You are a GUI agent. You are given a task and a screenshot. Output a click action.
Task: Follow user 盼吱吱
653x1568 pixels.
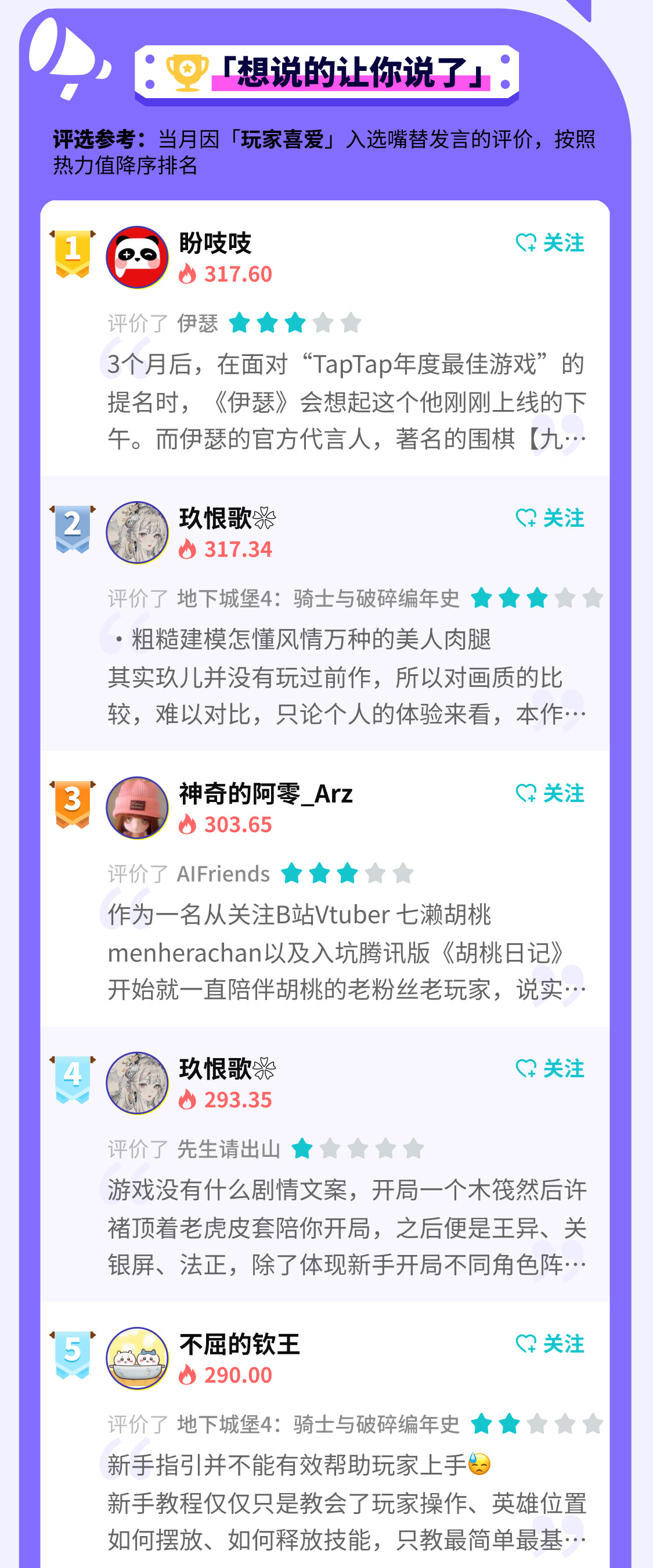pyautogui.click(x=550, y=243)
